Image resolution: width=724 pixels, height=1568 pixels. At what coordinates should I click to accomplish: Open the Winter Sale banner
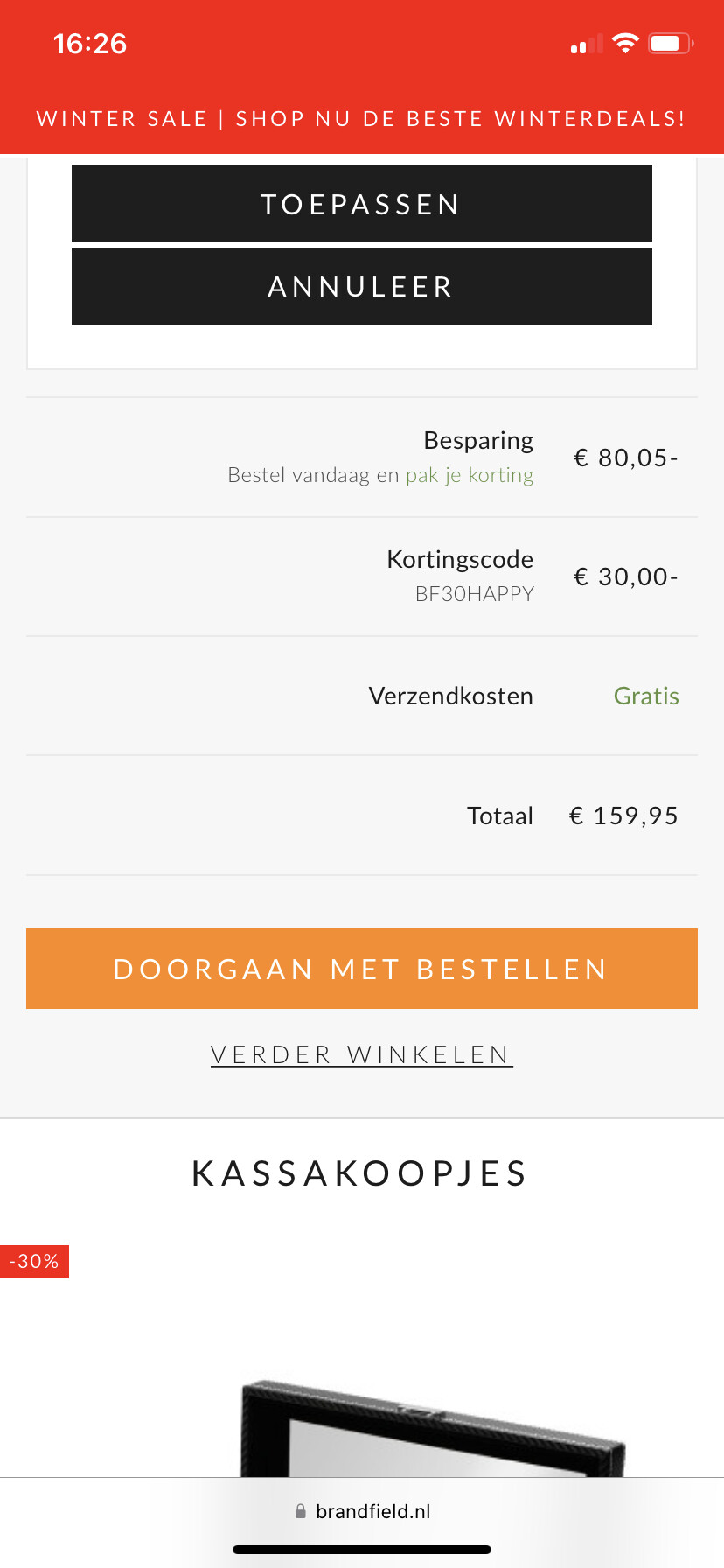[362, 119]
